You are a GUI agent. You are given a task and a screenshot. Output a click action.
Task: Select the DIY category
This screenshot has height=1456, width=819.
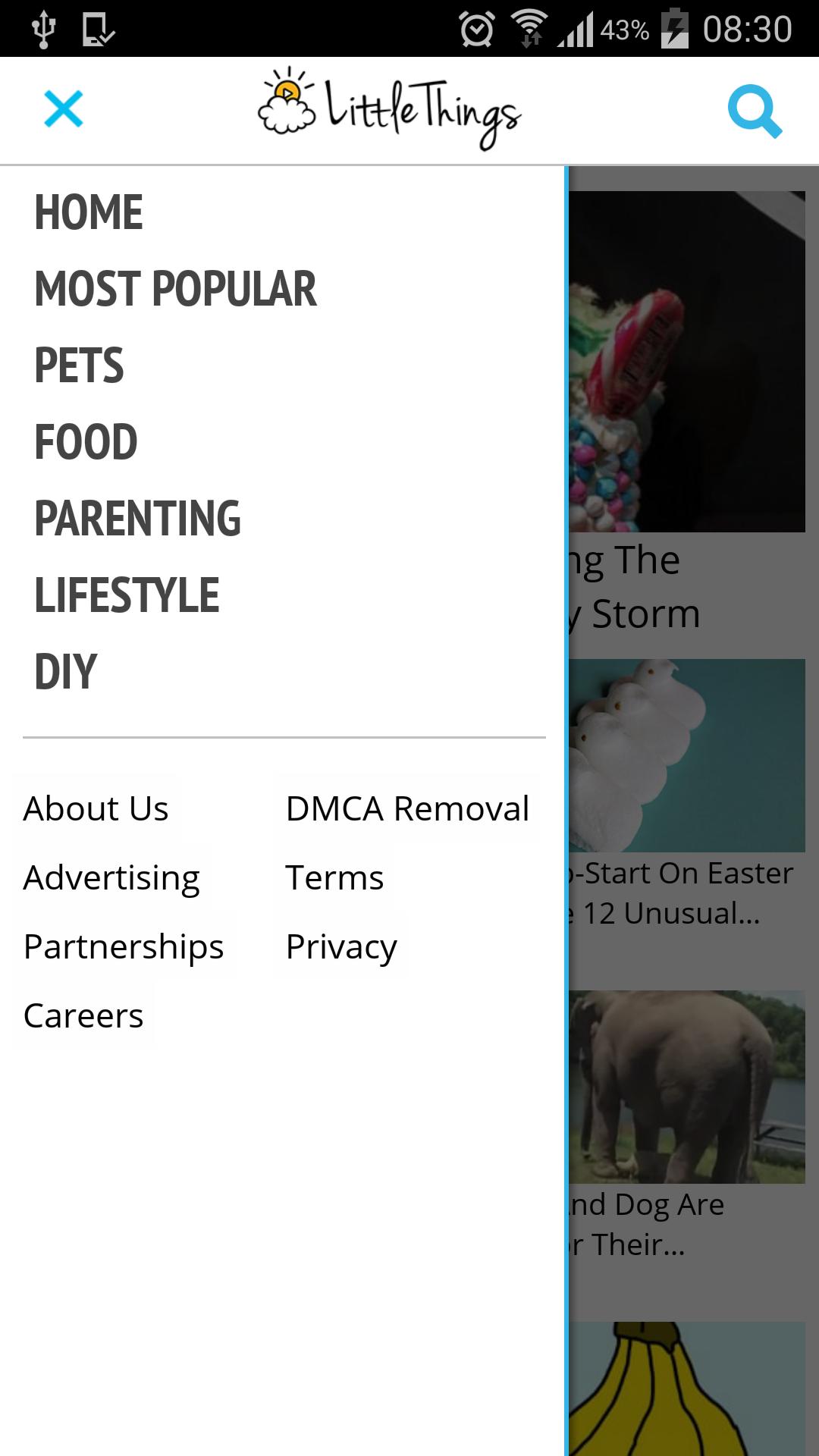(64, 670)
